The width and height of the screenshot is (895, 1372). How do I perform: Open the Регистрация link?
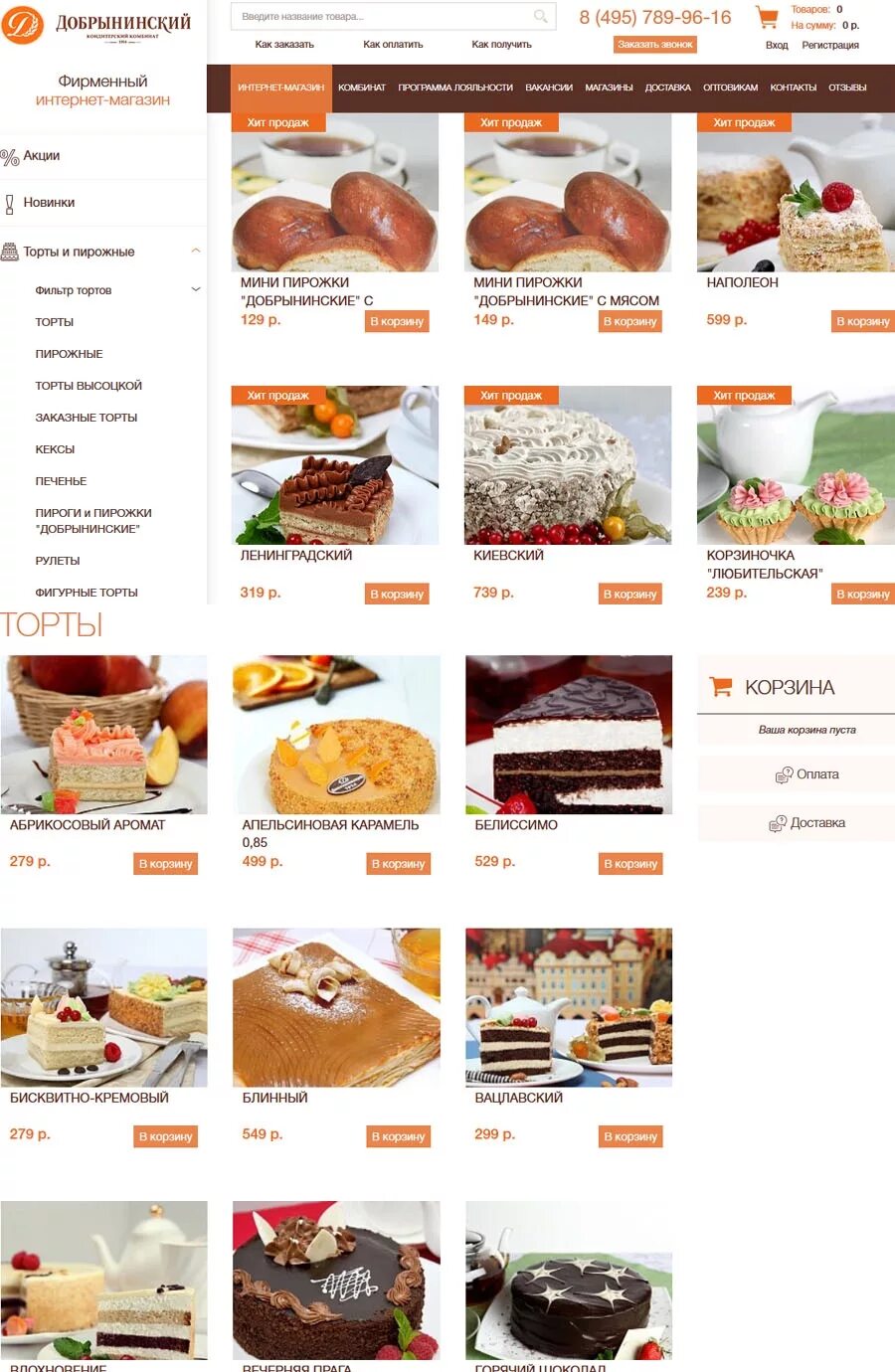click(x=829, y=45)
